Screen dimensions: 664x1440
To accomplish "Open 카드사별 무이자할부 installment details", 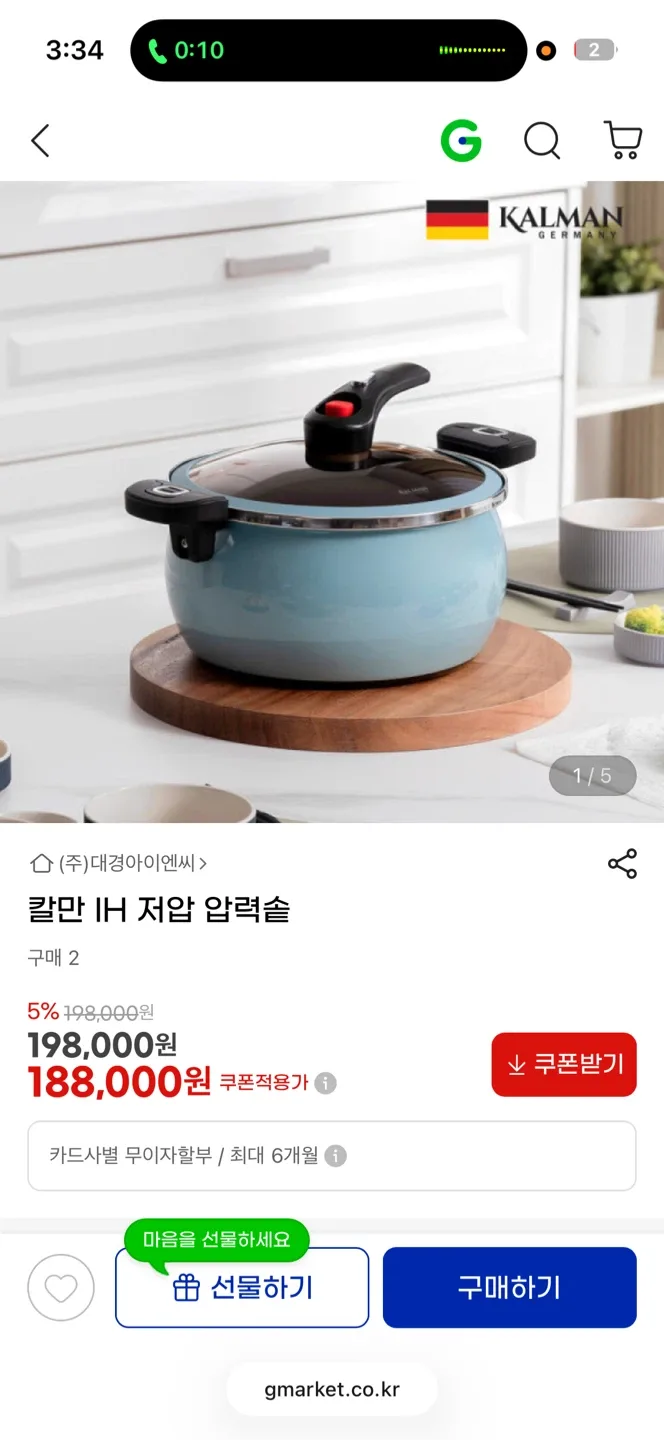I will tap(331, 1156).
